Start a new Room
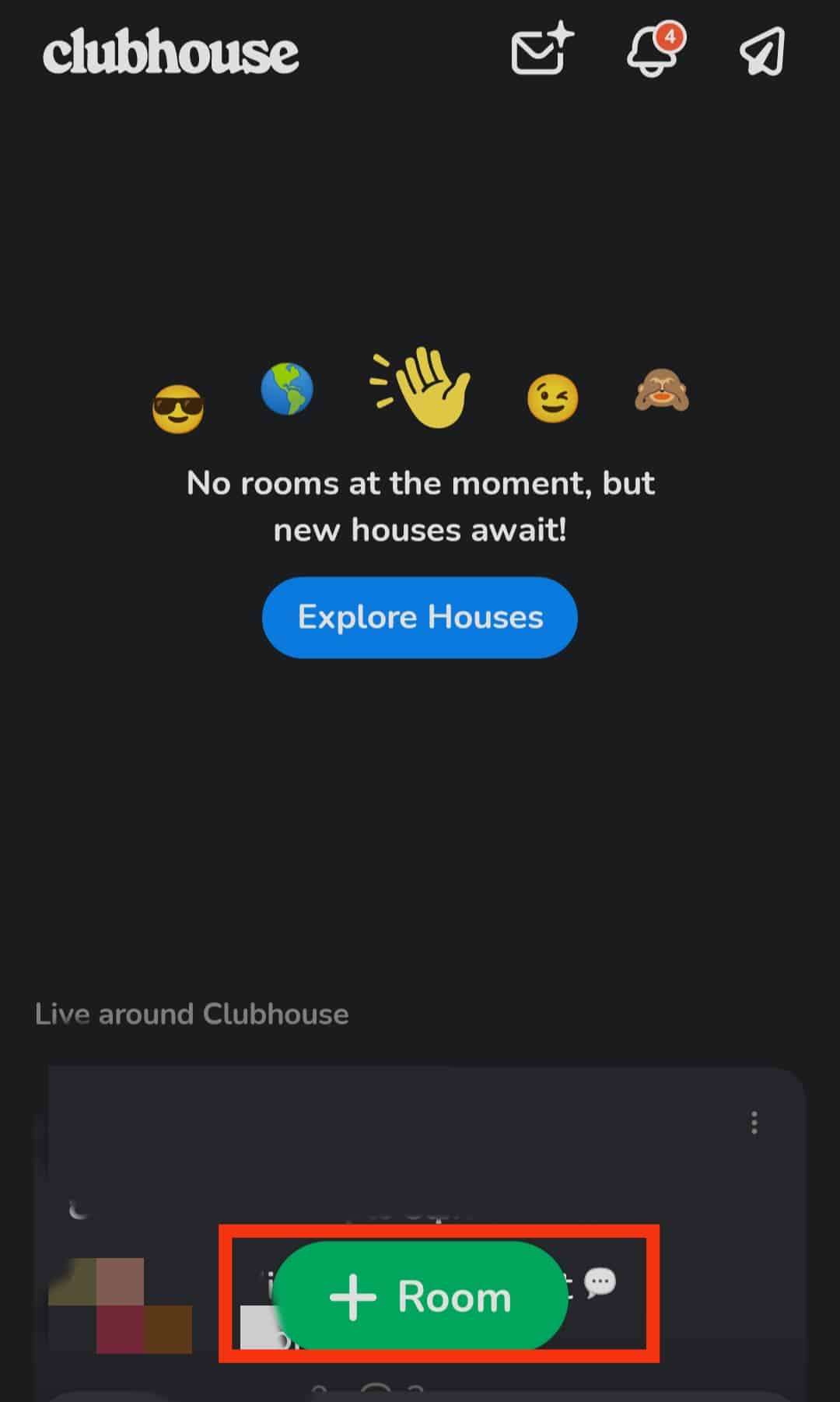The height and width of the screenshot is (1402, 840). (x=421, y=1296)
